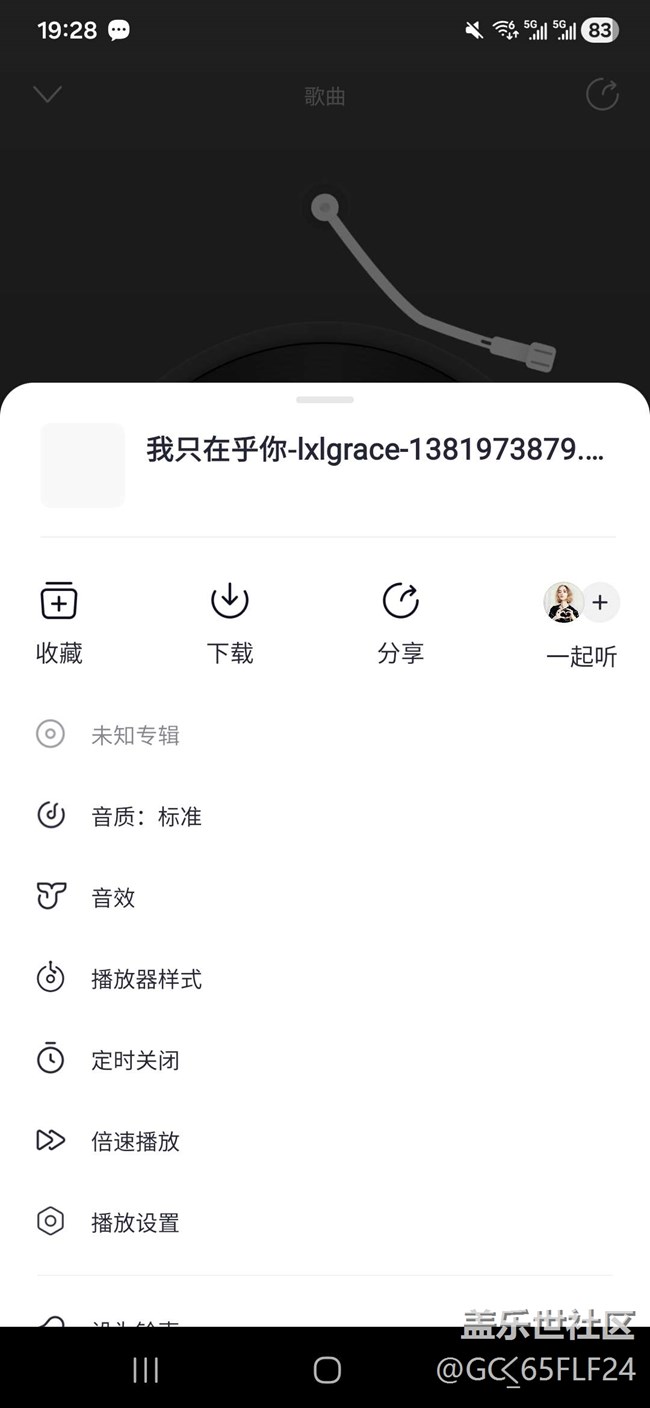Open 未知专辑 album row
Viewport: 650px width, 1408px height.
(135, 735)
